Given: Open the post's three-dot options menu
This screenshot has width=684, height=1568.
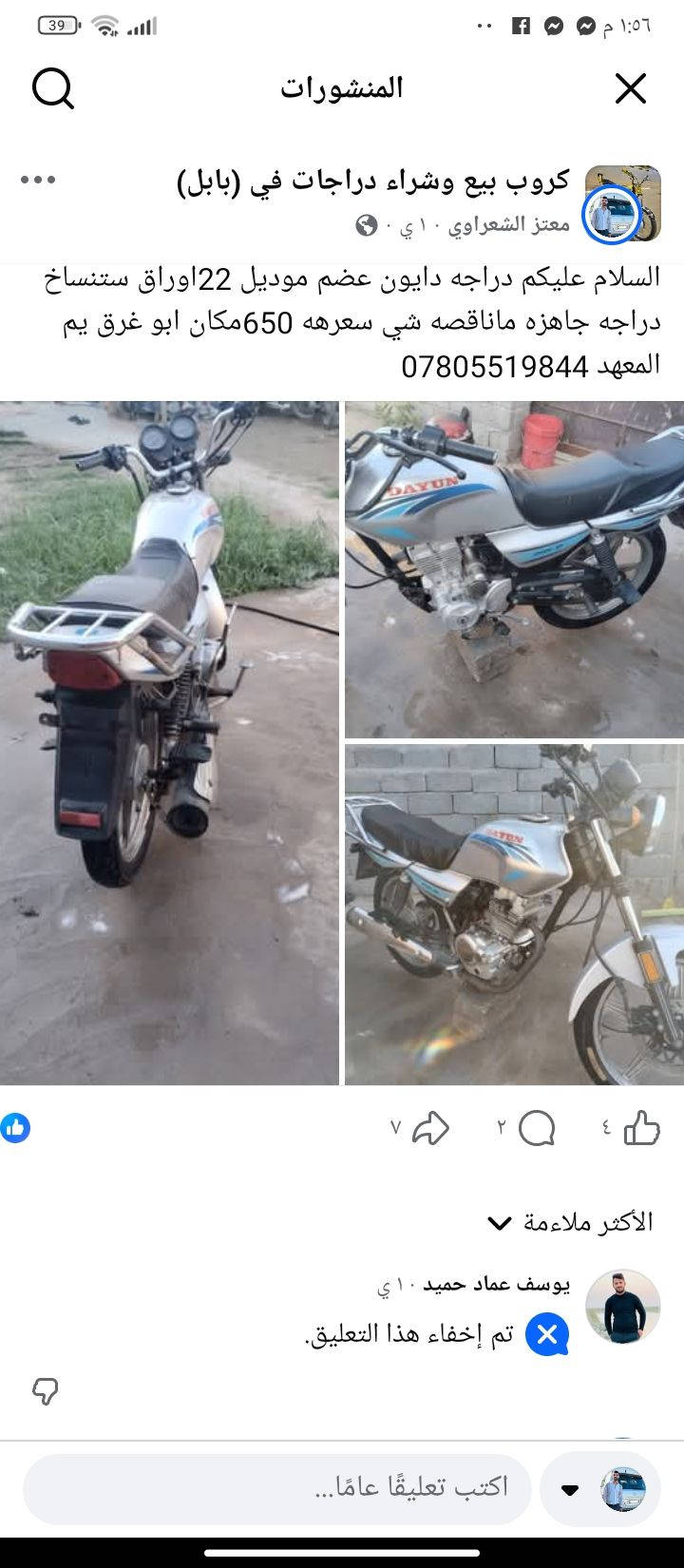Looking at the screenshot, I should click(38, 180).
